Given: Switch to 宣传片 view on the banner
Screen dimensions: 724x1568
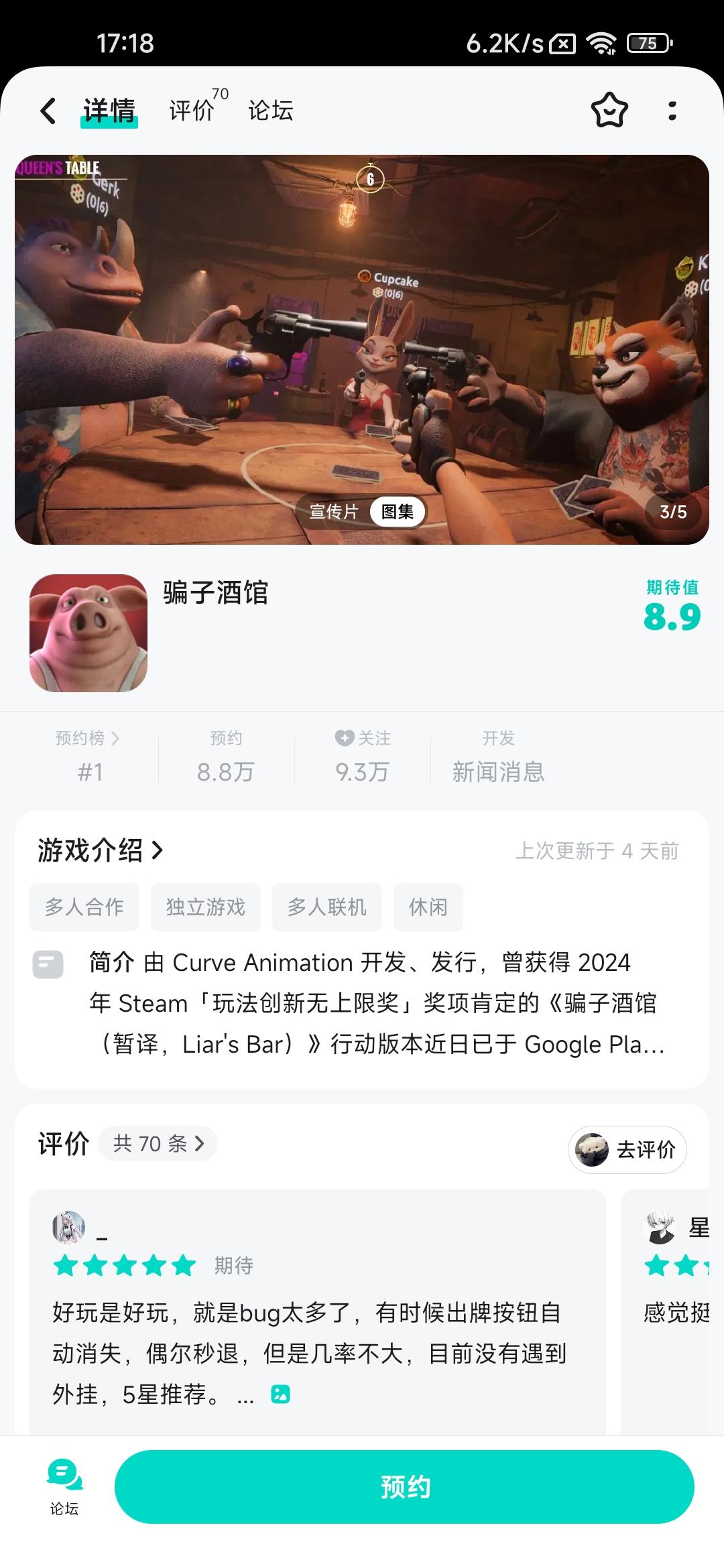Looking at the screenshot, I should pyautogui.click(x=334, y=511).
